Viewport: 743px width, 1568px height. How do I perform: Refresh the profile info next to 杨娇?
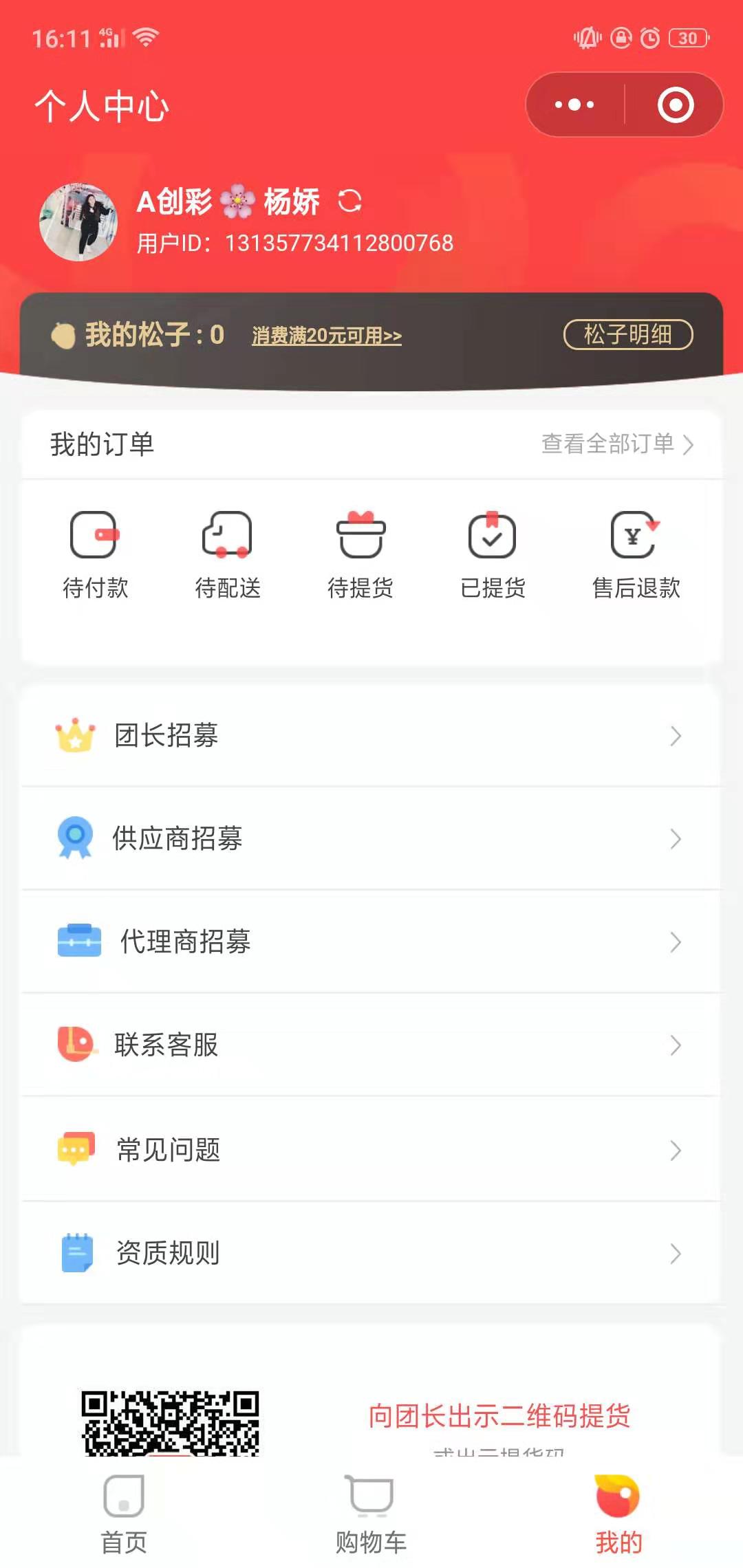pyautogui.click(x=349, y=202)
